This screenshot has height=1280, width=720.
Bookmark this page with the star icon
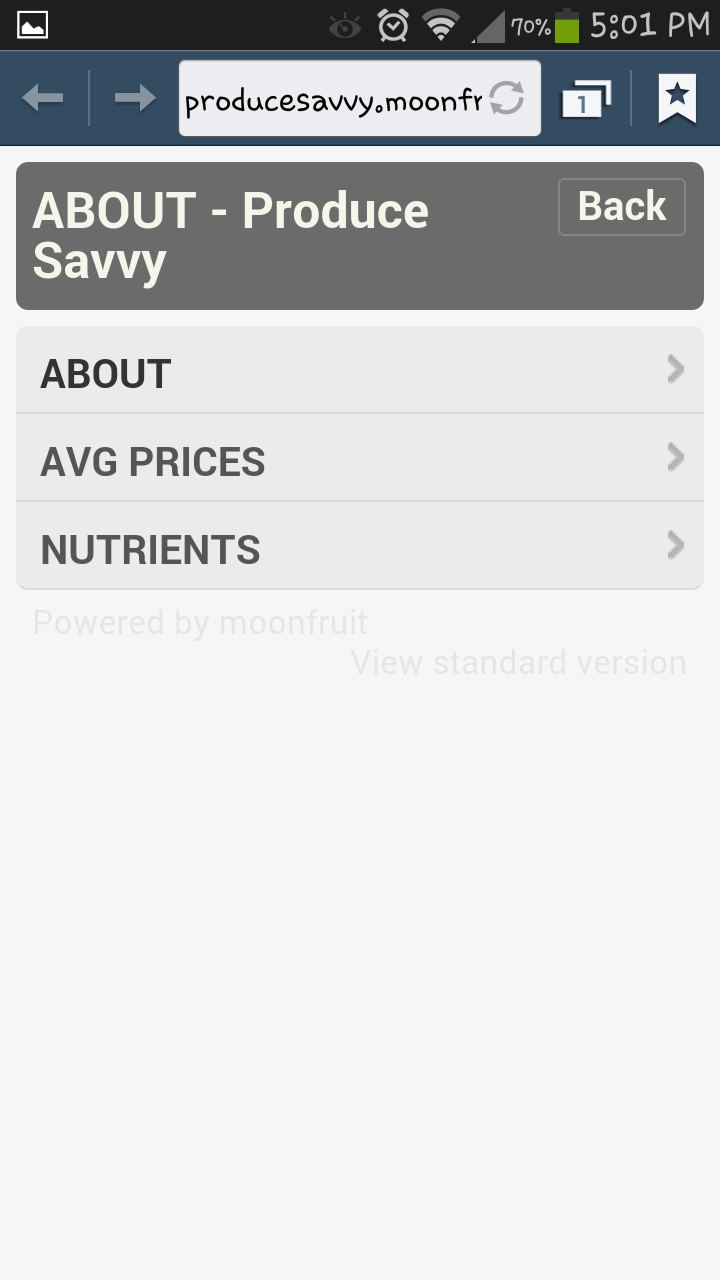pos(678,97)
